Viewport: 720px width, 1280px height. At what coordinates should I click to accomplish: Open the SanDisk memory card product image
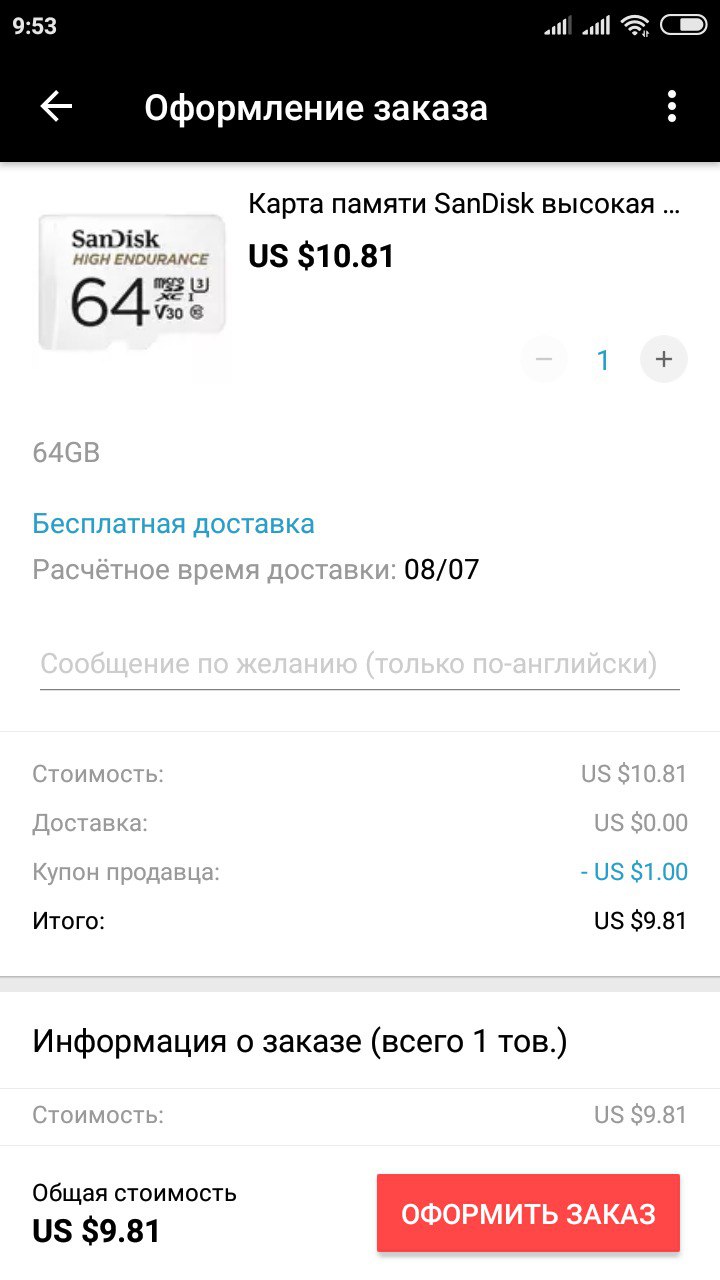click(131, 282)
